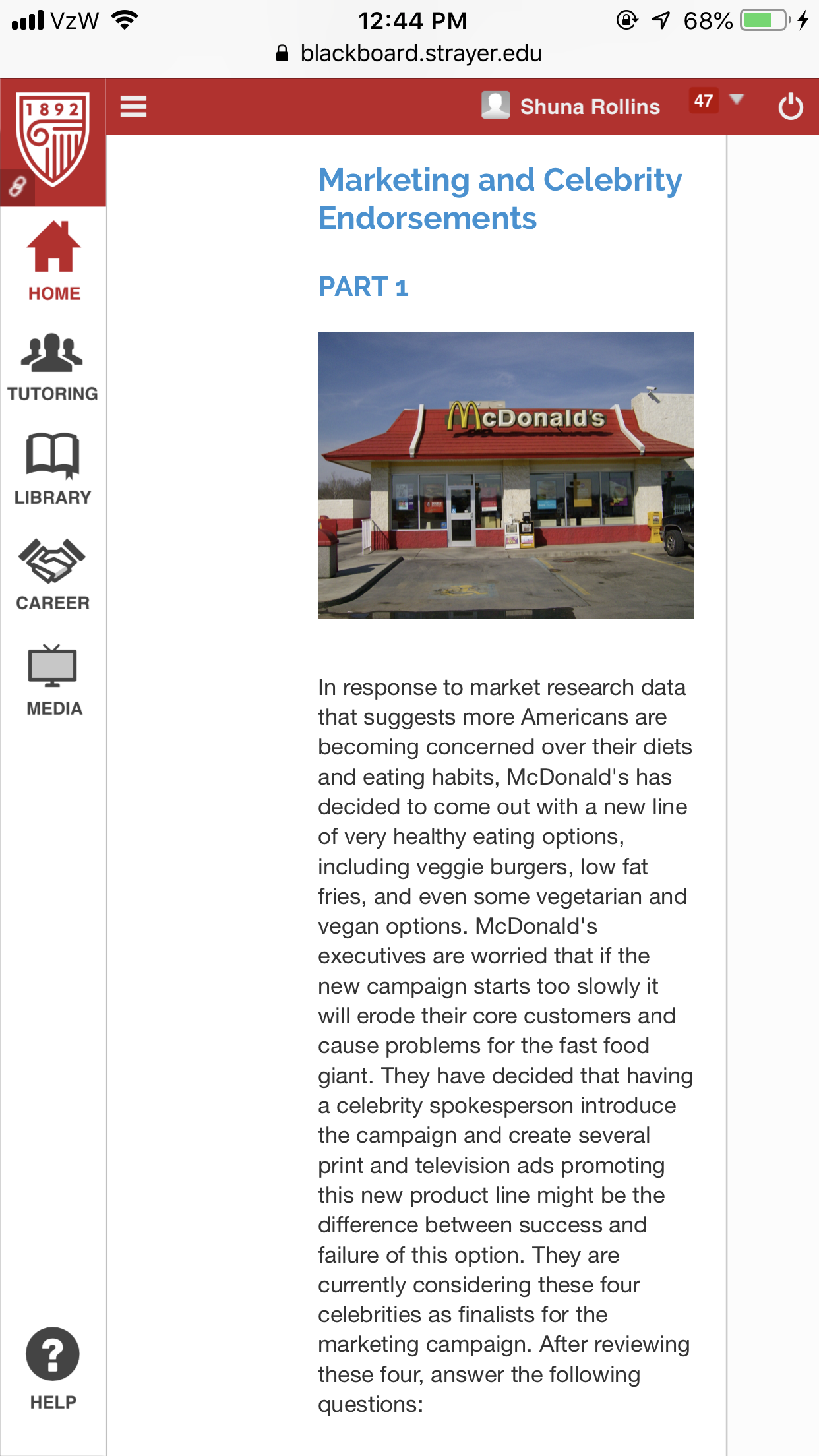
Task: Expand the 47 notifications dropdown
Action: [717, 101]
